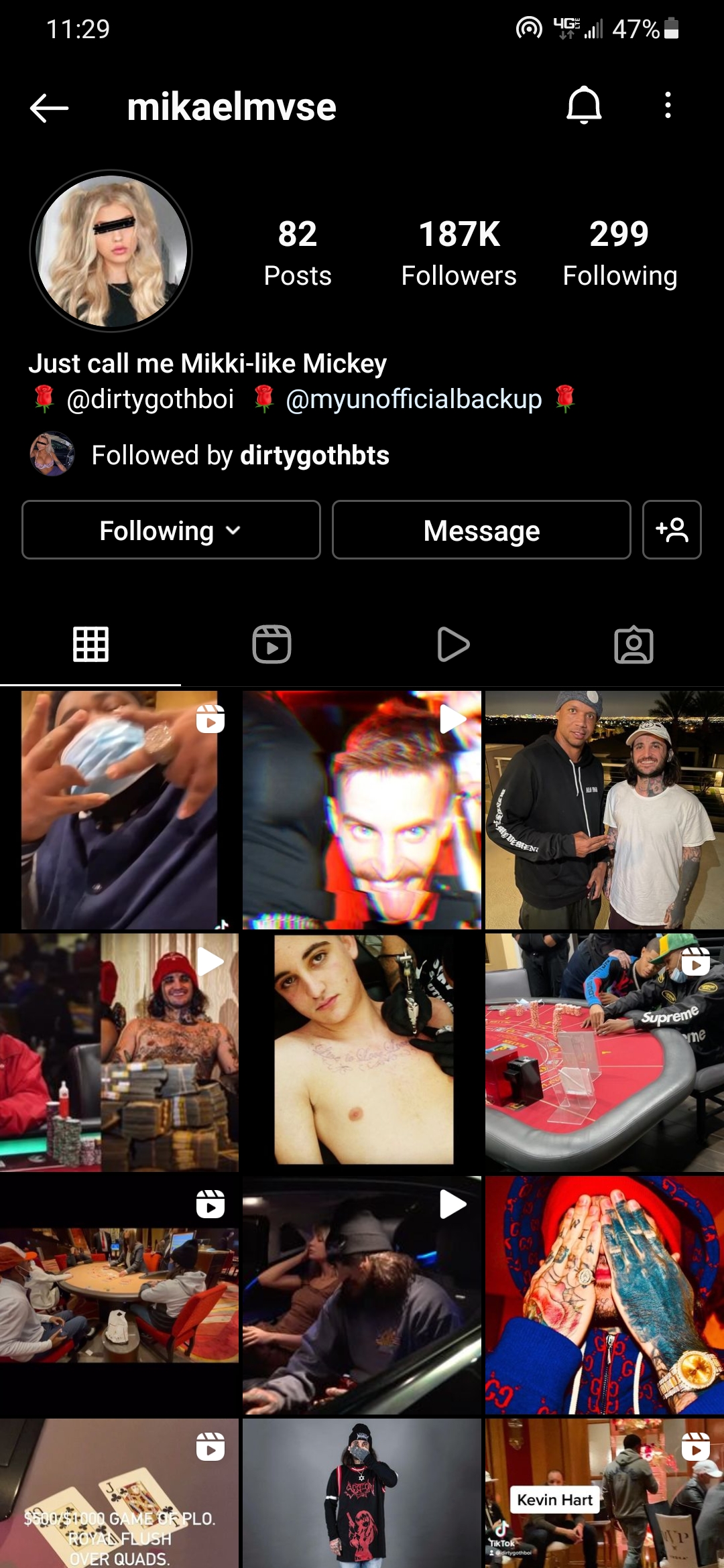Open the notifications bell for this profile

click(x=584, y=106)
